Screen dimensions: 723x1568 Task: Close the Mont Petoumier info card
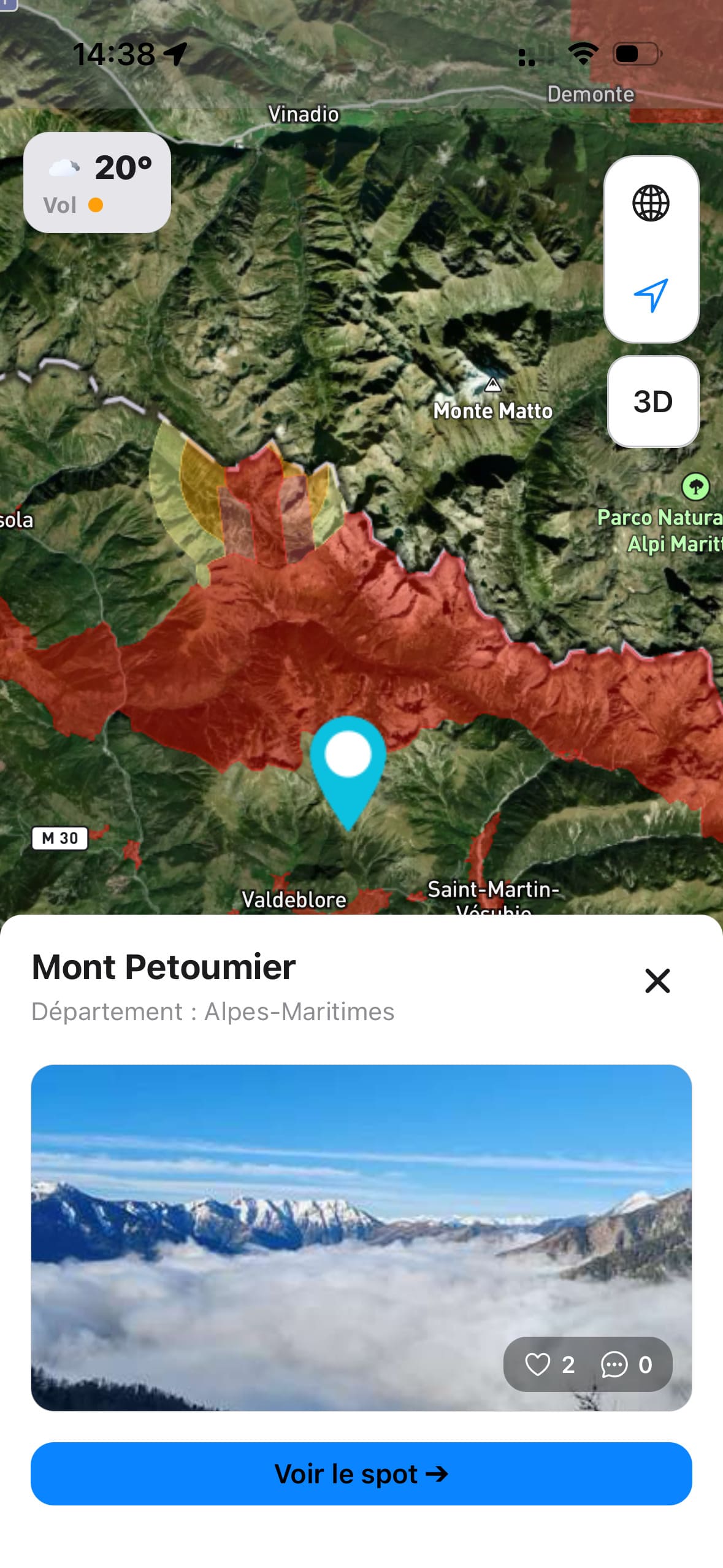point(657,981)
